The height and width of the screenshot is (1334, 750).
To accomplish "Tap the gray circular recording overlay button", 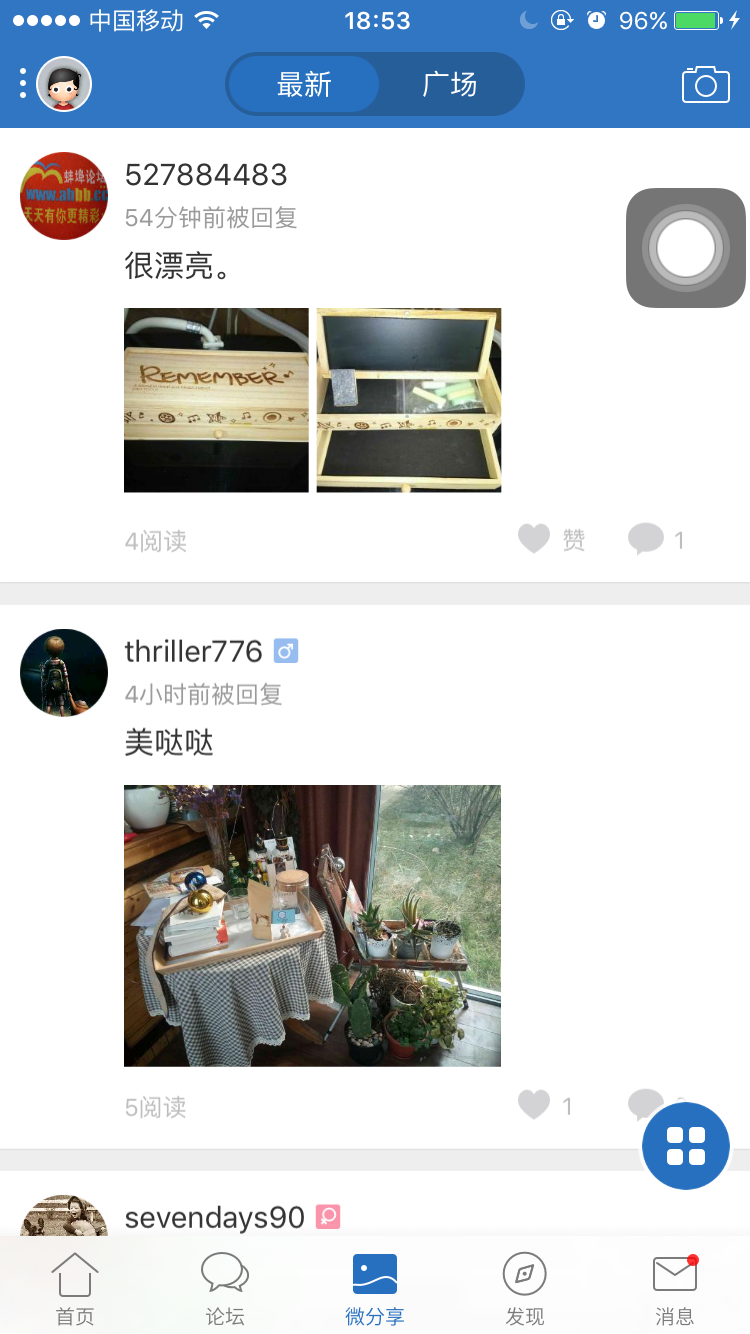I will pos(687,248).
